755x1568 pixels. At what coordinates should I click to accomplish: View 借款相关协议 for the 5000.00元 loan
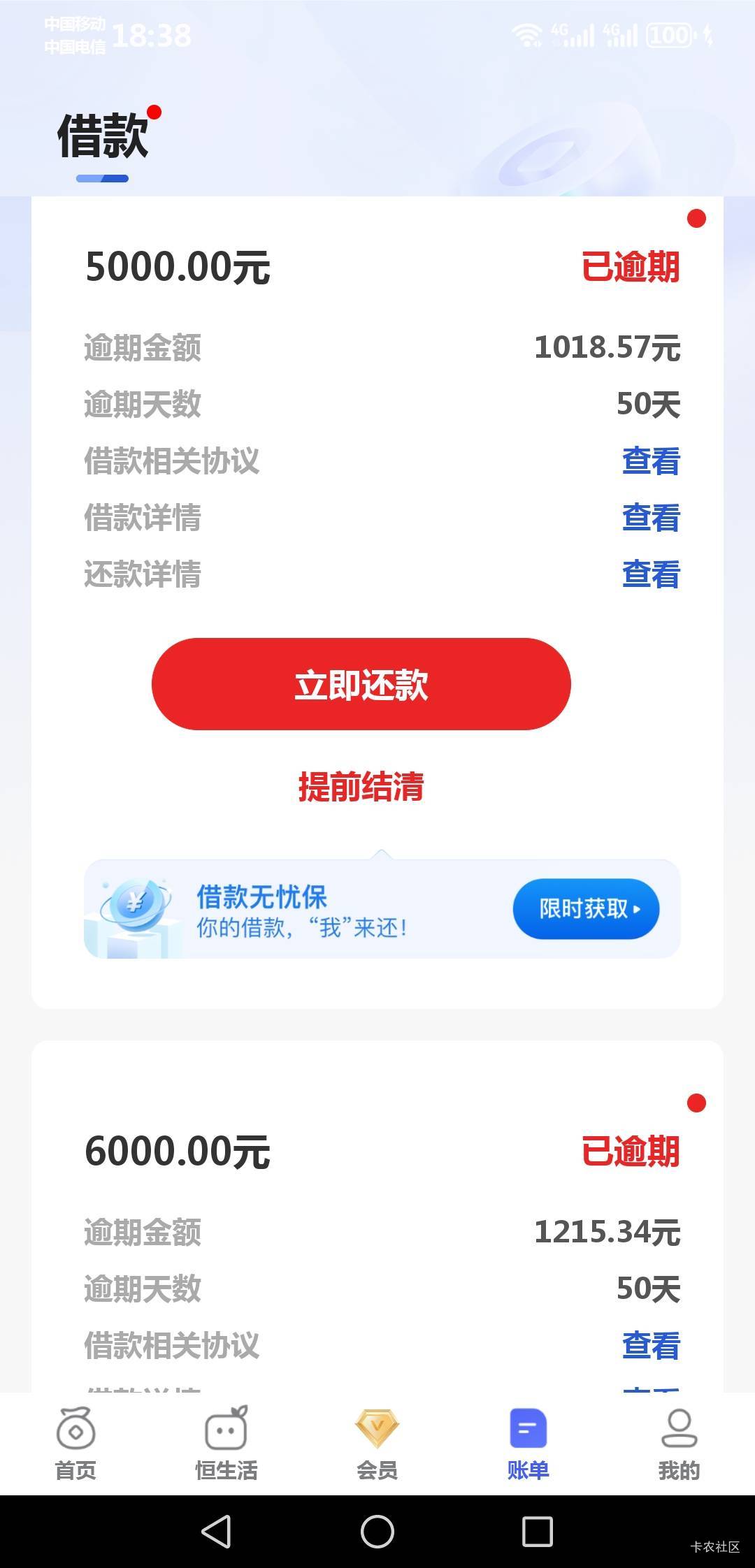[650, 461]
